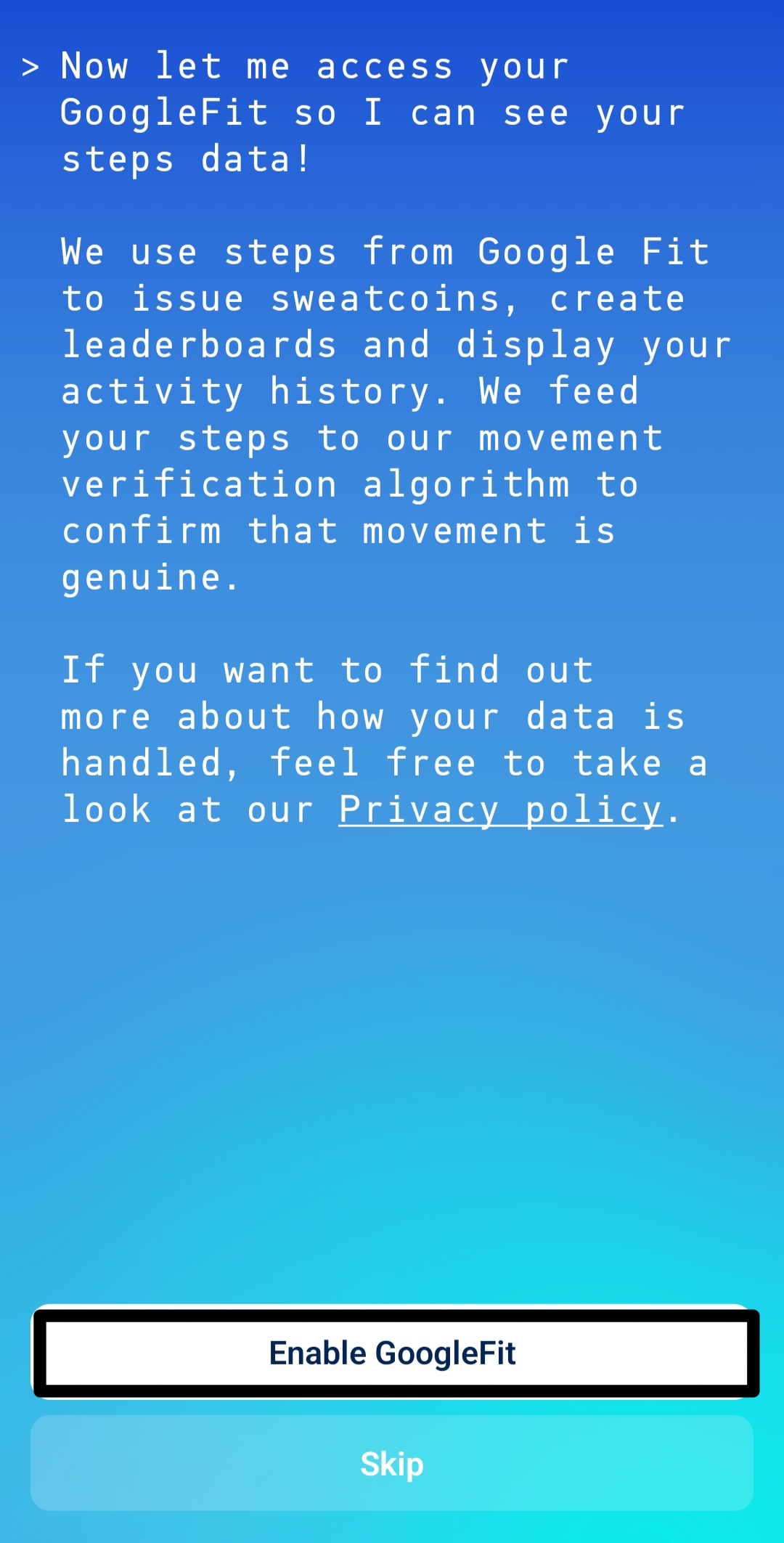Image resolution: width=784 pixels, height=1543 pixels.
Task: Skip the GoogleFit access step
Action: [x=392, y=1464]
